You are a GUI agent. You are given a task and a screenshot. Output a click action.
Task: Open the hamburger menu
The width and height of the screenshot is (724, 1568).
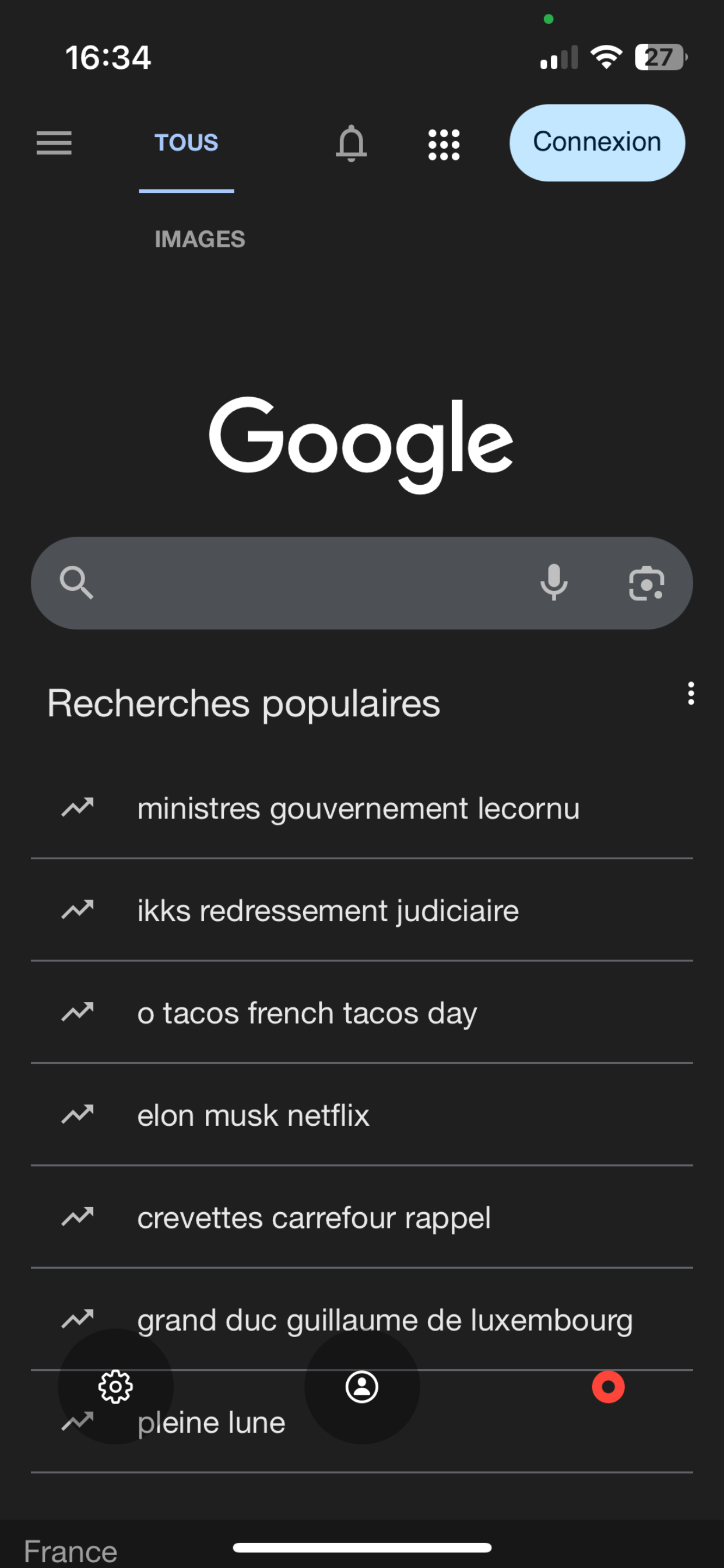[x=54, y=143]
